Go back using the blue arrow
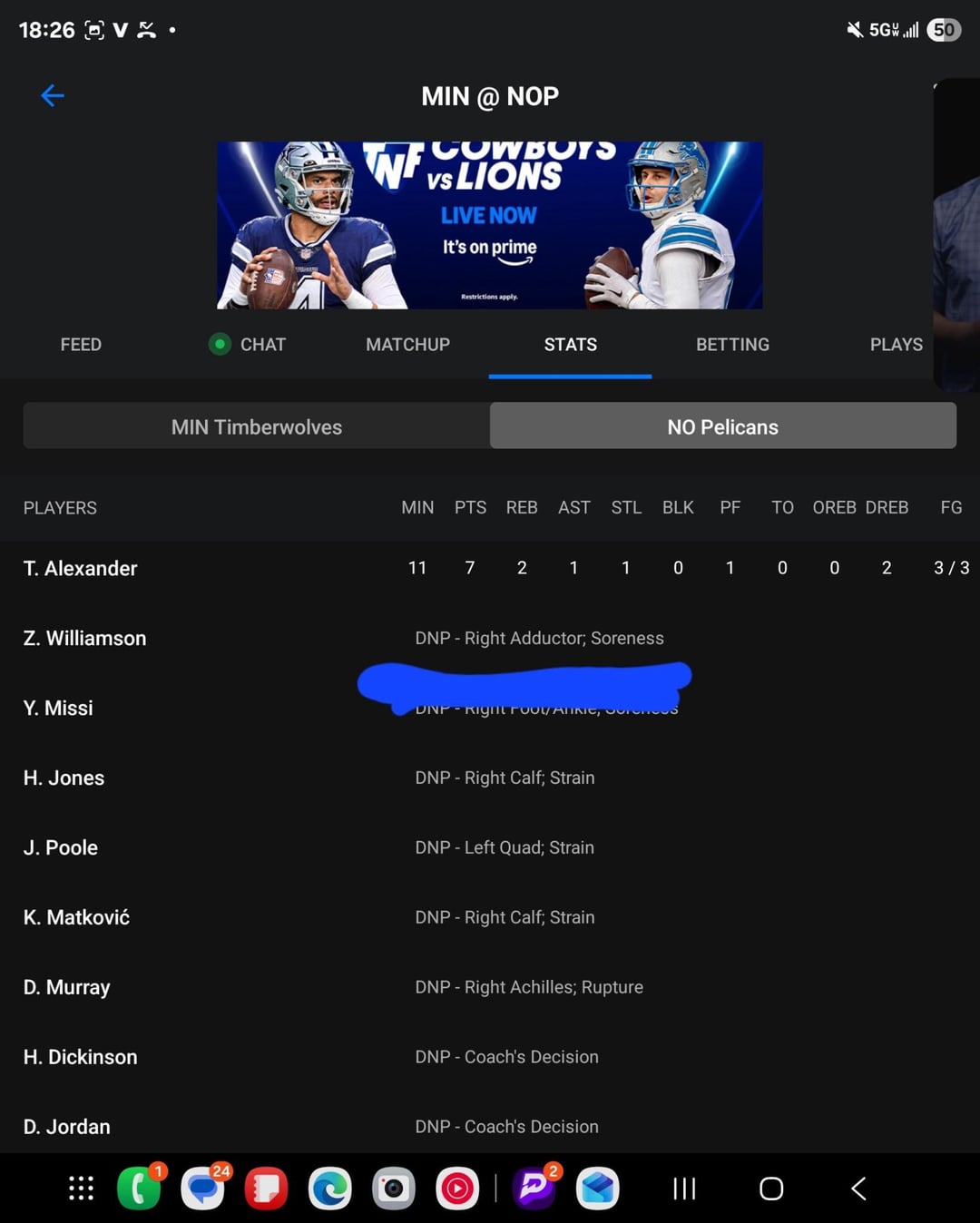Viewport: 980px width, 1223px height. coord(53,95)
